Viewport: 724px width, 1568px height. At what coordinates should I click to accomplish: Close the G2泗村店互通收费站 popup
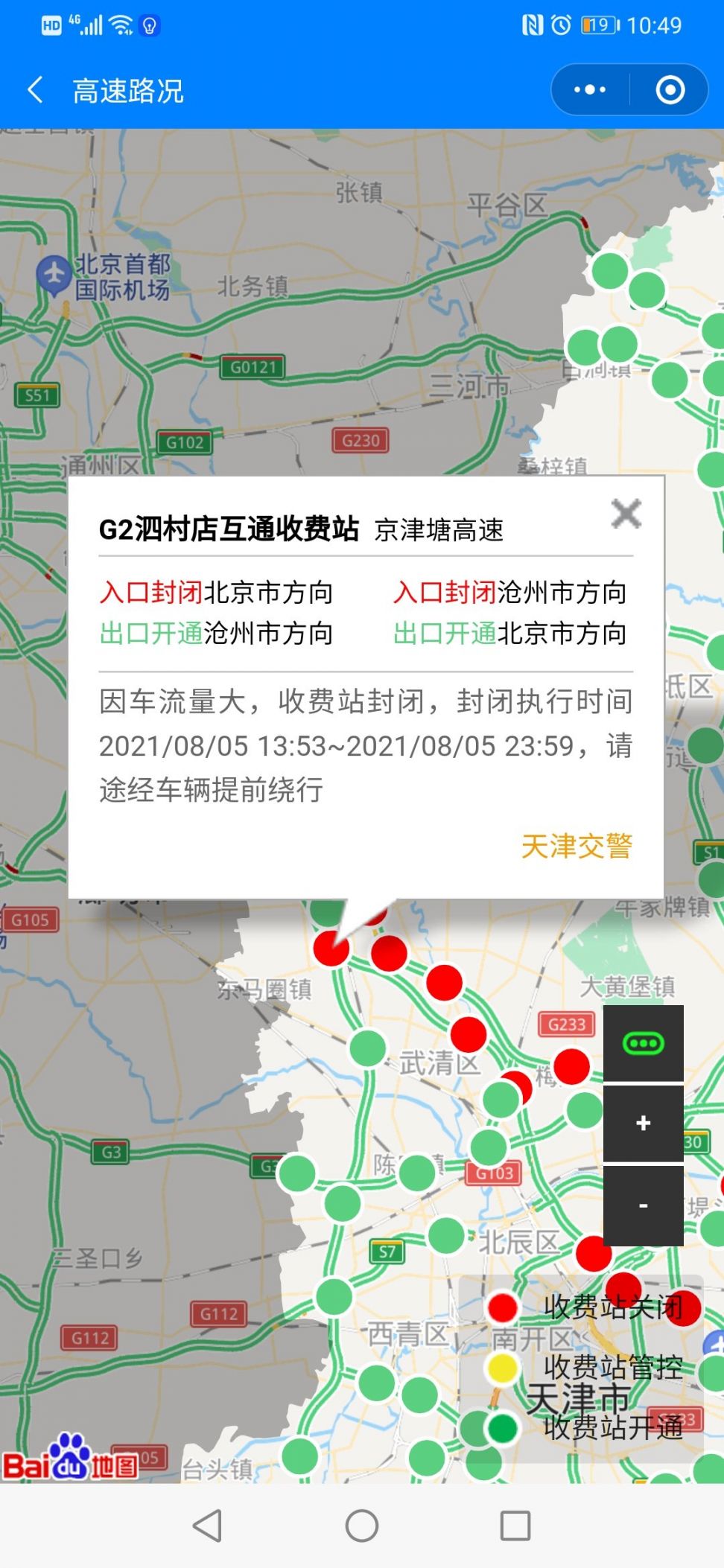point(626,512)
